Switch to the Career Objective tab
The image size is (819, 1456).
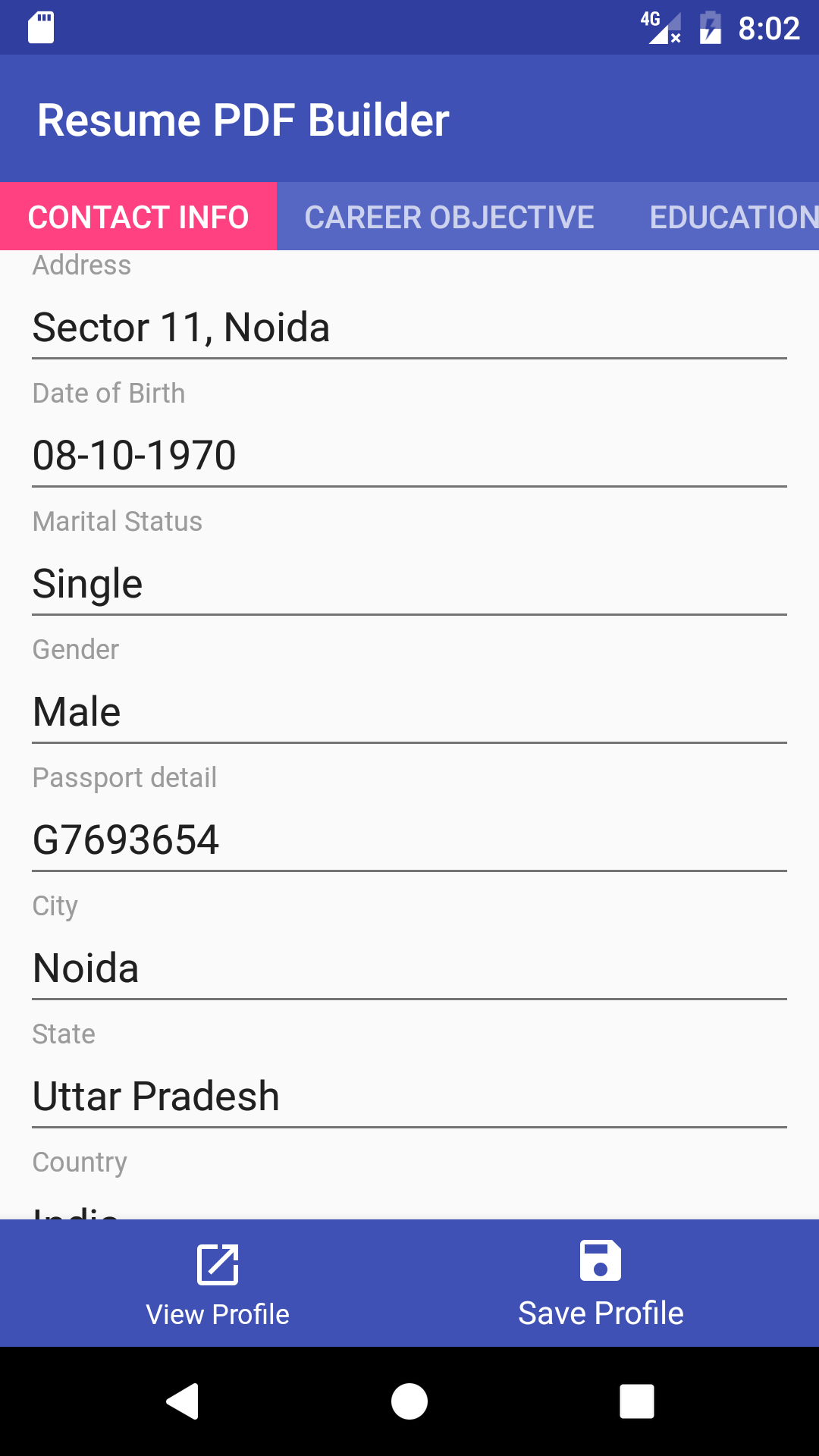(449, 217)
